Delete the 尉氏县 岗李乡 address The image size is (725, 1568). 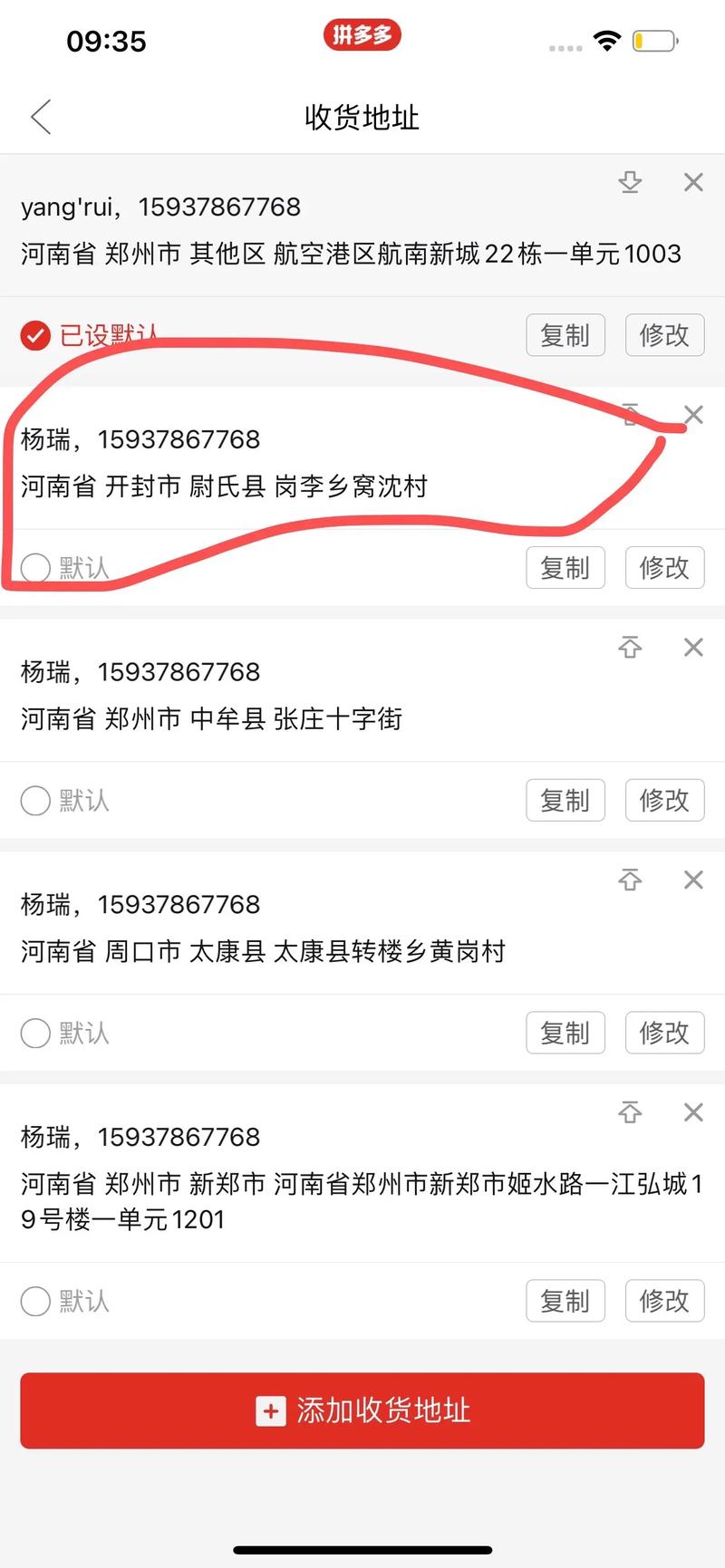693,415
